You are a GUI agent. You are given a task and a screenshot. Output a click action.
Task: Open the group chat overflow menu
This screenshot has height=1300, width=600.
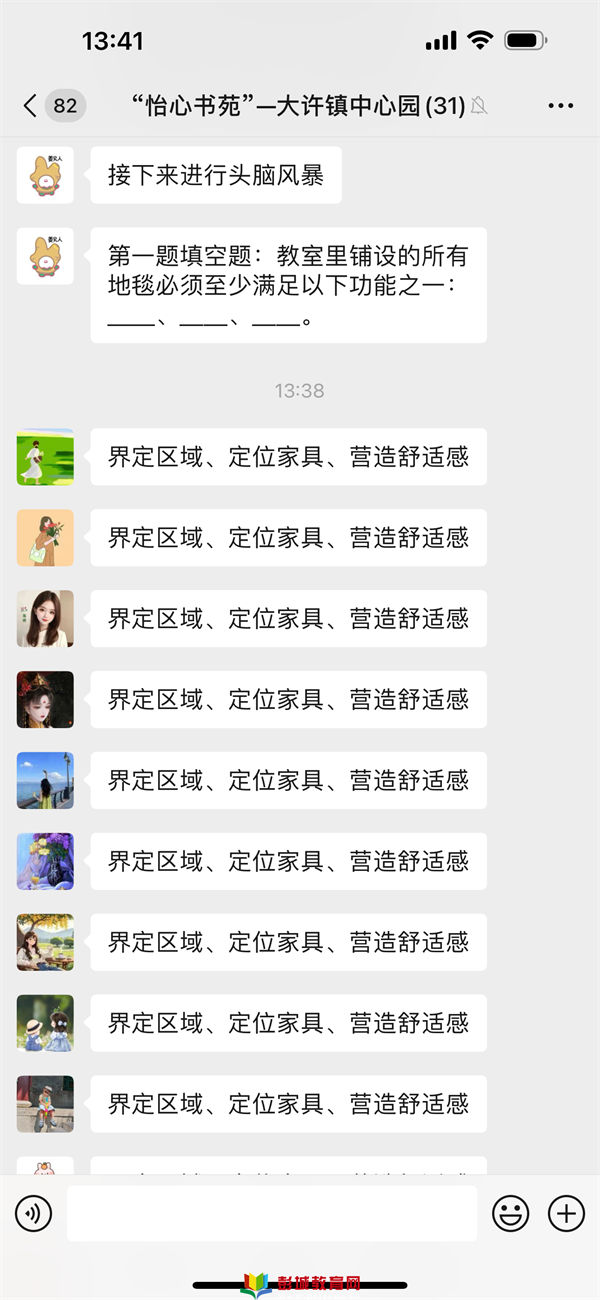(561, 105)
